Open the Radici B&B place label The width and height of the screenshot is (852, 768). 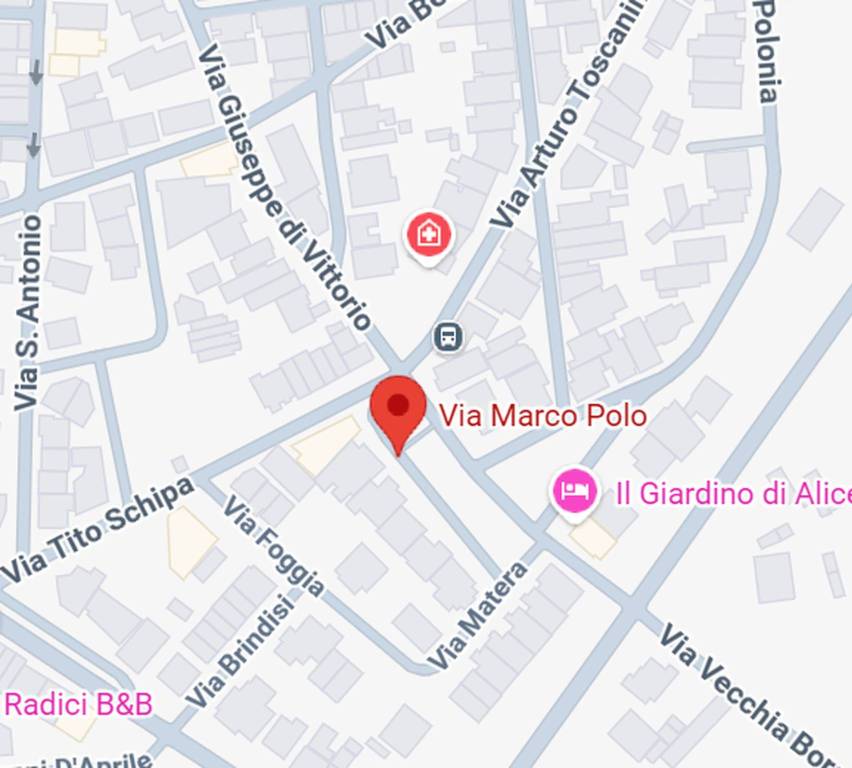[79, 704]
